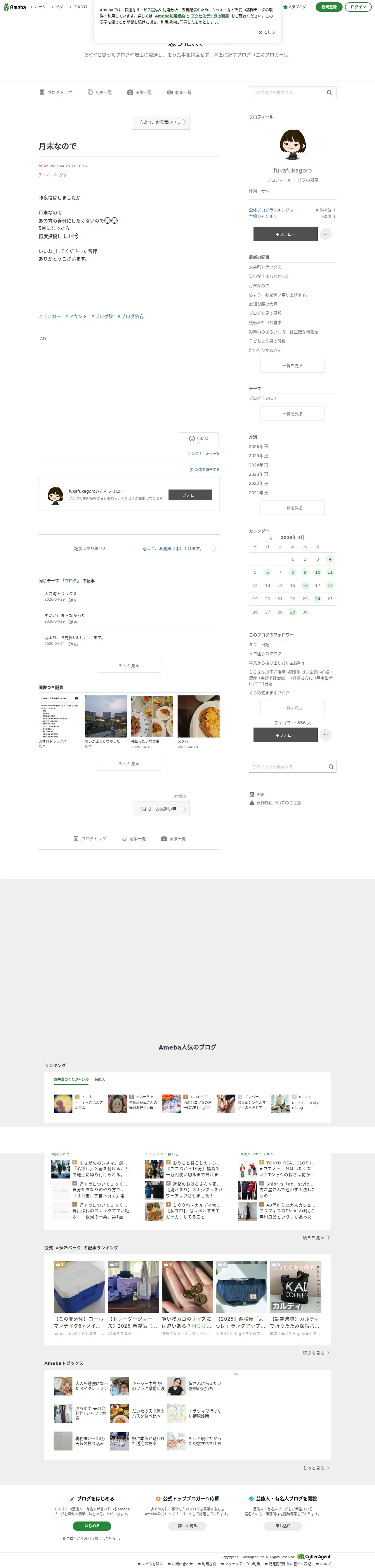This screenshot has height=1568, width=375.
Task: Focus the このブログを検索する search field at top
Action: (x=287, y=92)
